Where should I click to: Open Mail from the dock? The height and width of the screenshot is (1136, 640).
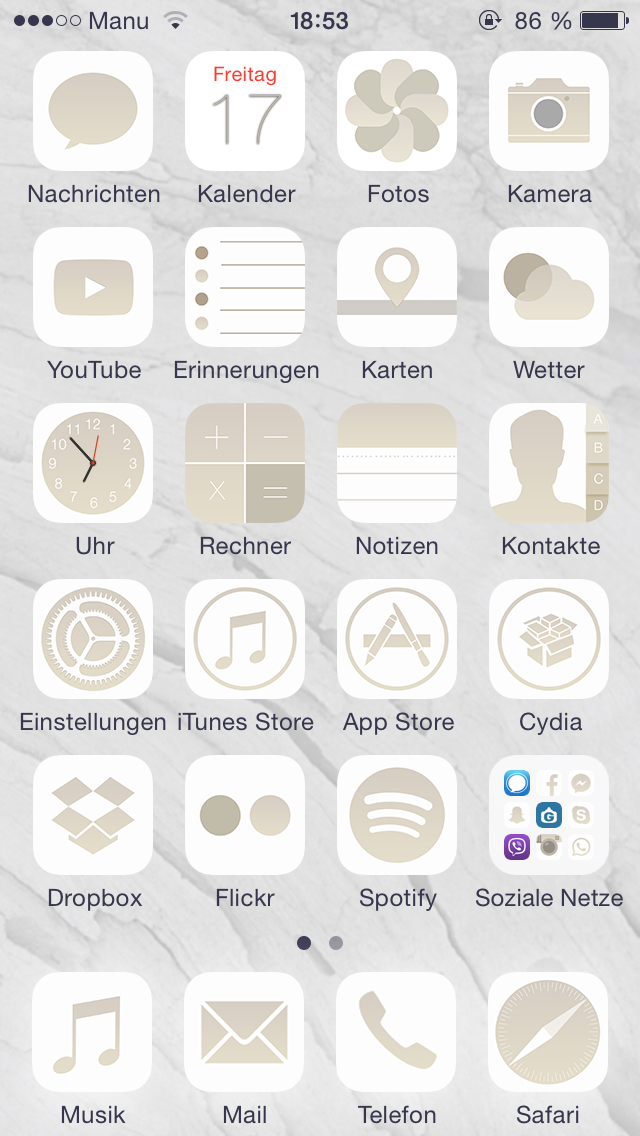245,1031
